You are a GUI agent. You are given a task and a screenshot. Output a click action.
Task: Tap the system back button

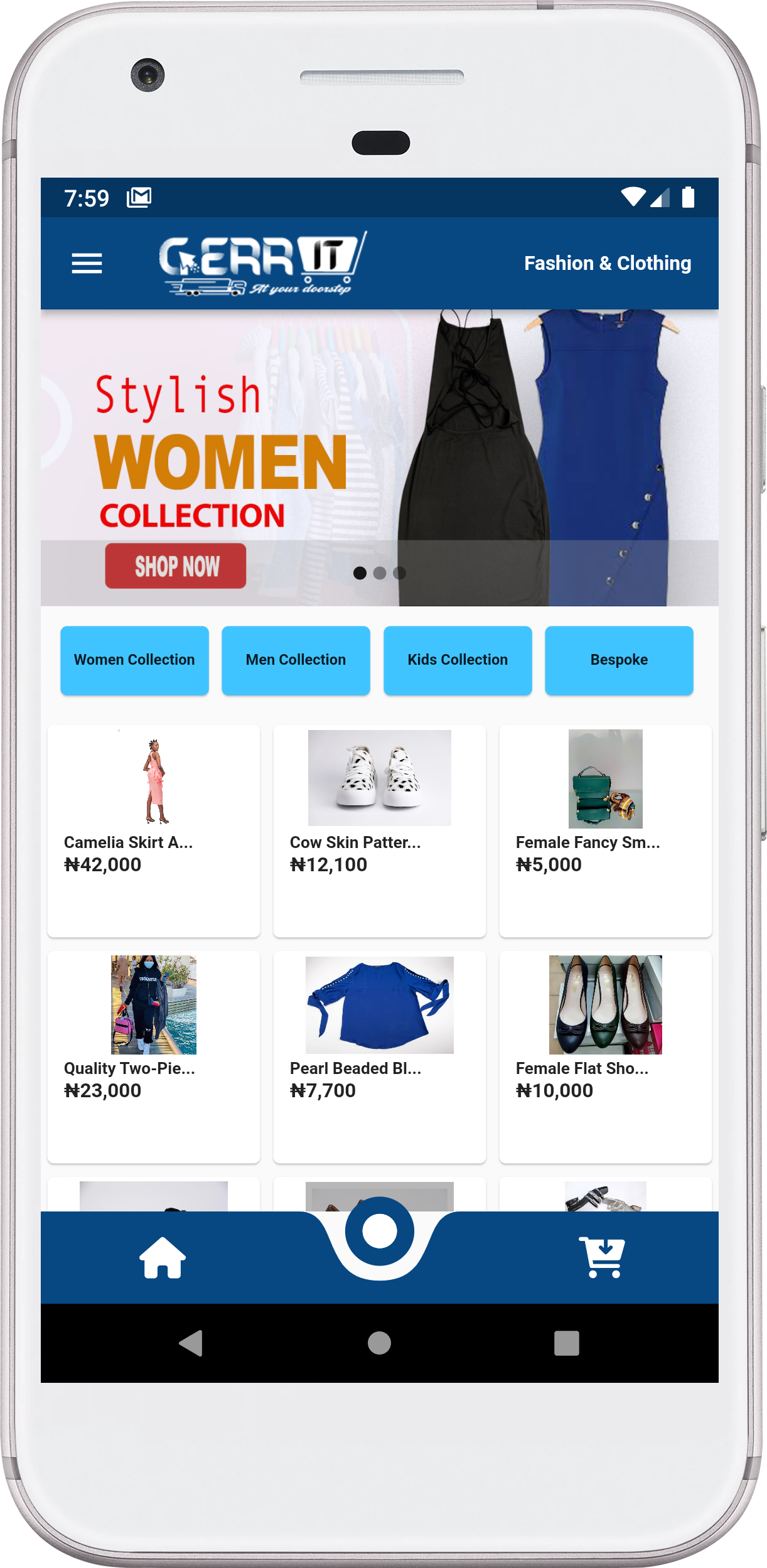(x=191, y=1343)
